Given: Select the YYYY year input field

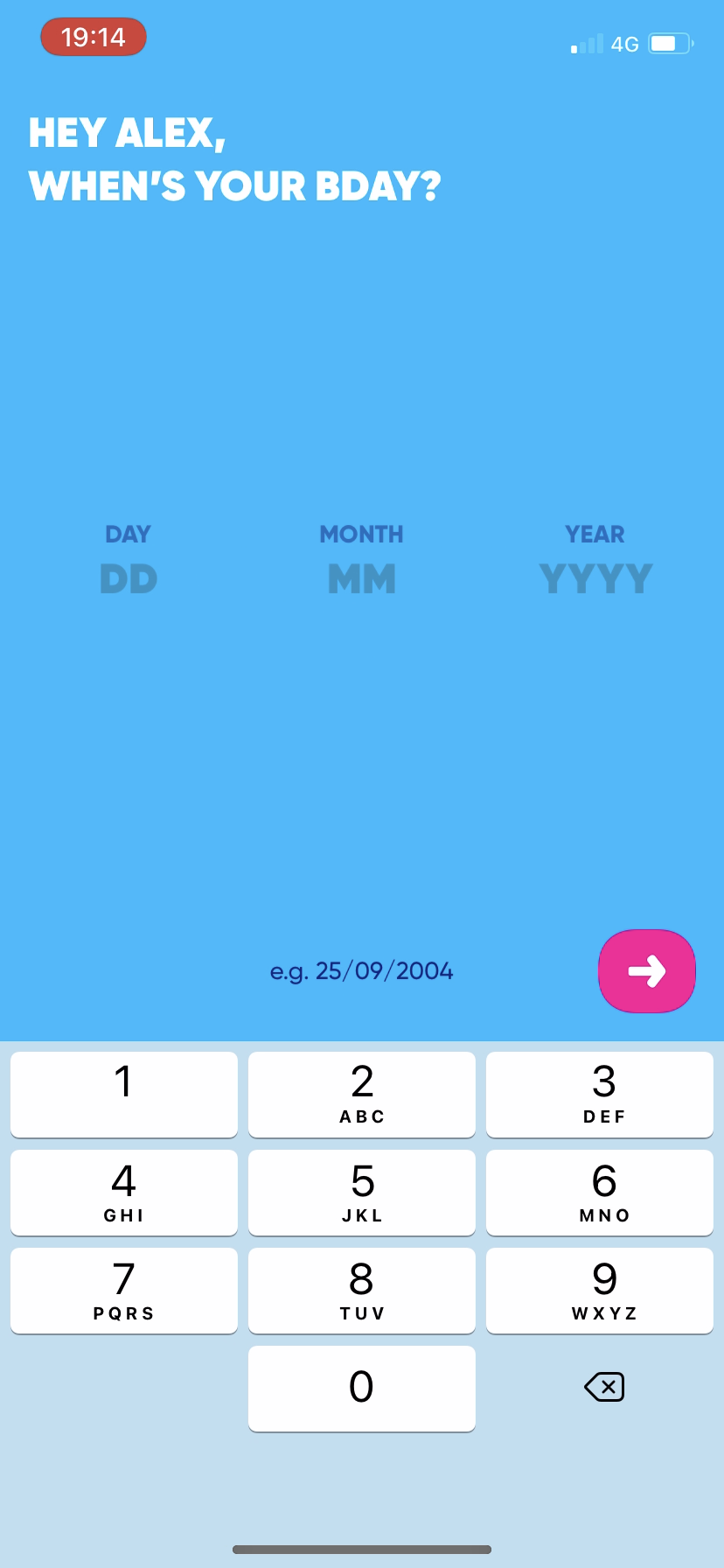Looking at the screenshot, I should pos(595,577).
